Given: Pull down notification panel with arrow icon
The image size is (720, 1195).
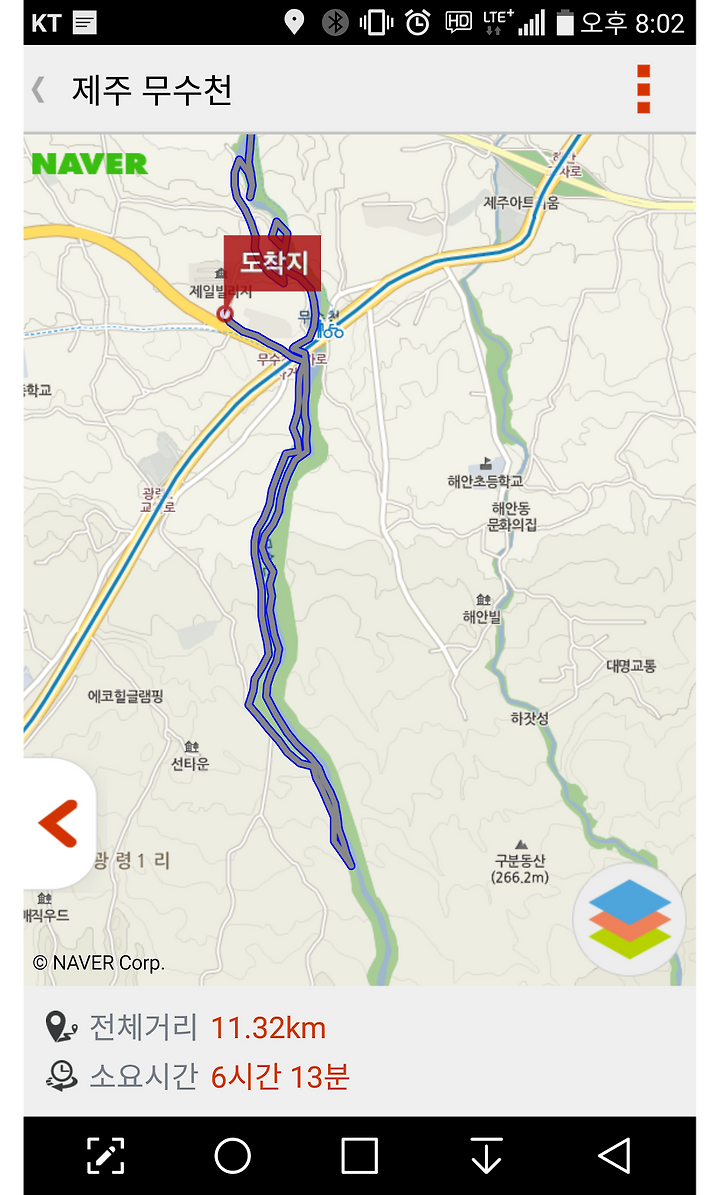Looking at the screenshot, I should coord(487,1155).
